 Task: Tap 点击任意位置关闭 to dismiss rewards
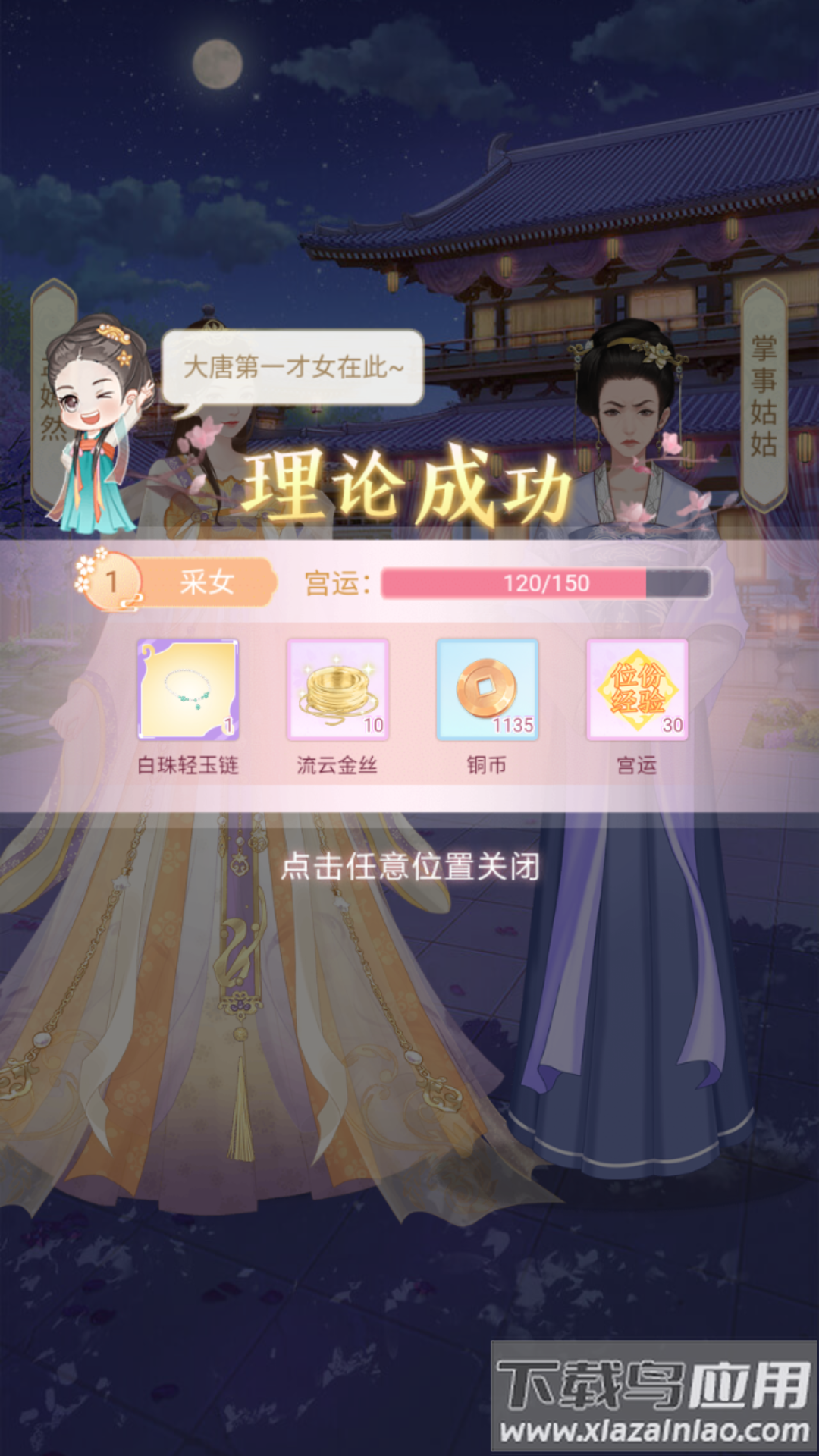(409, 866)
